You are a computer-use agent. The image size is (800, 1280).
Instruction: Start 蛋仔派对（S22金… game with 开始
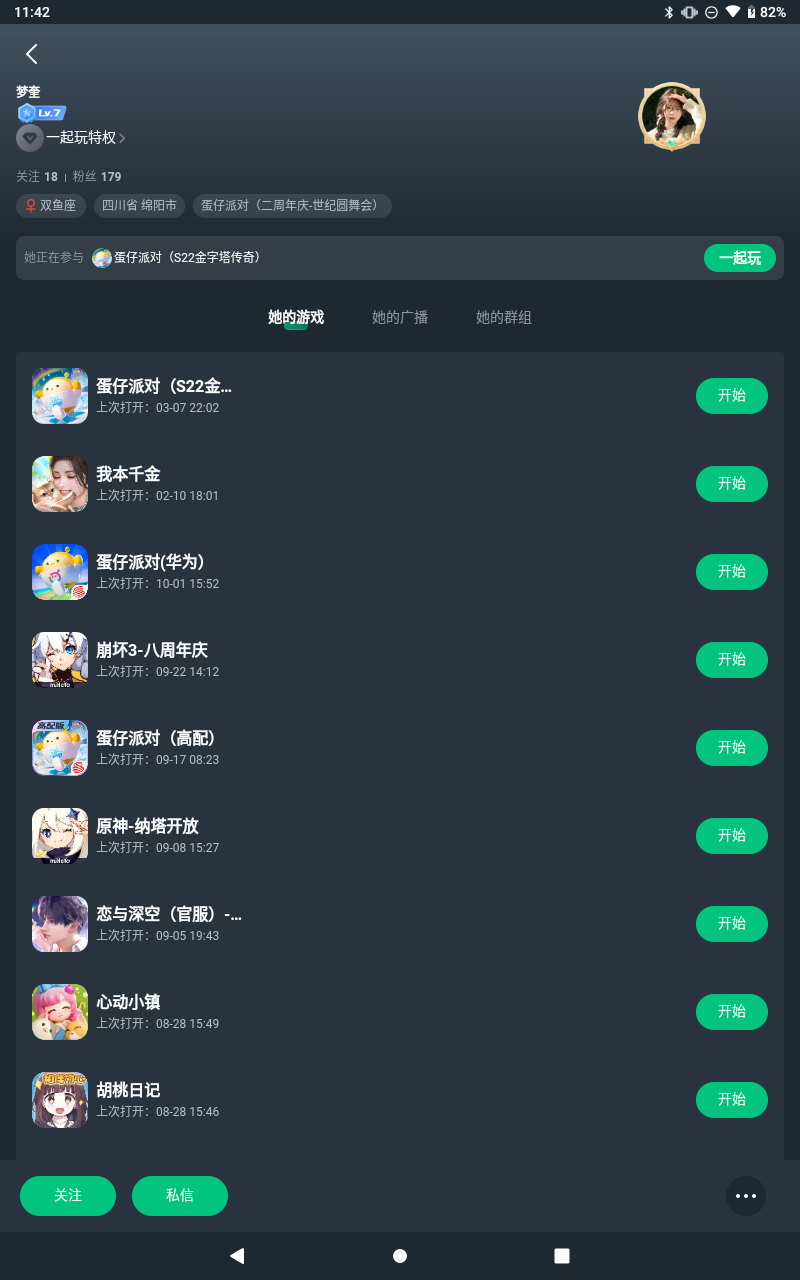[731, 396]
